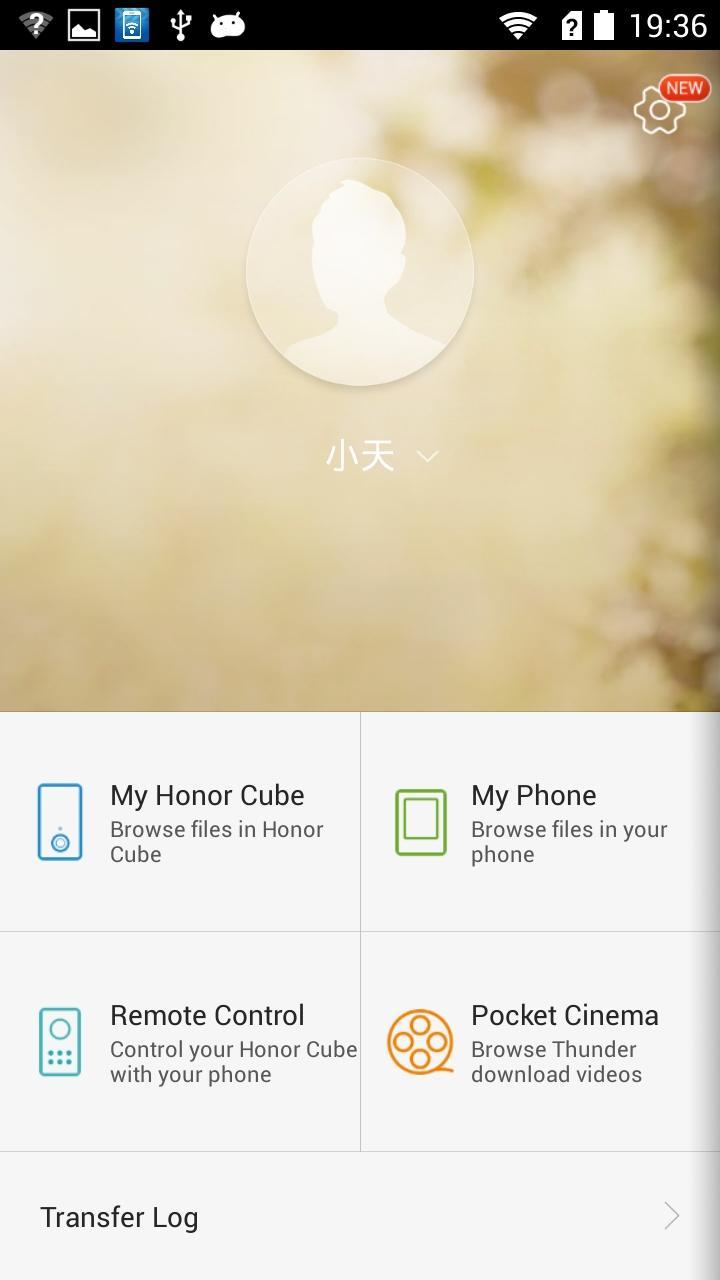Select the My Phone green icon
This screenshot has height=1280, width=720.
(x=421, y=821)
